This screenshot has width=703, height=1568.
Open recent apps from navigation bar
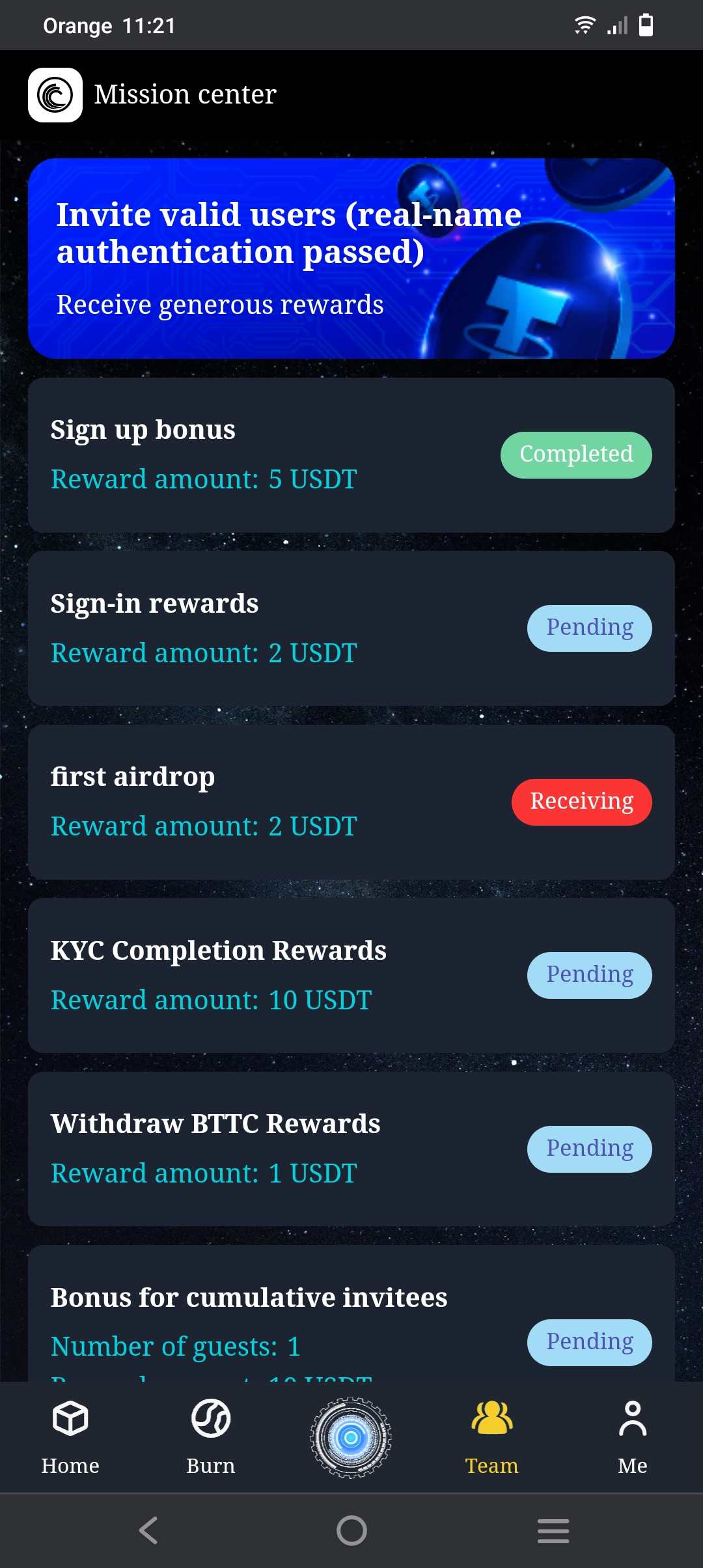(553, 1530)
